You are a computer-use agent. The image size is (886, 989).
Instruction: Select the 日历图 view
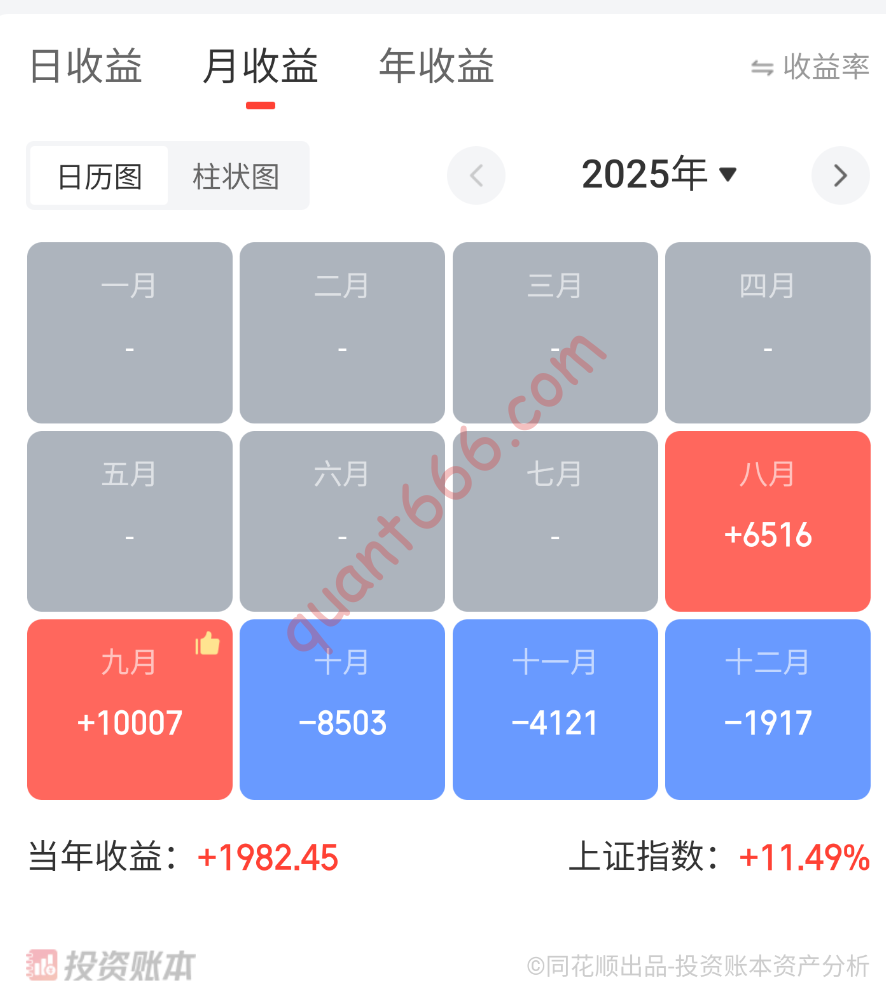point(100,177)
